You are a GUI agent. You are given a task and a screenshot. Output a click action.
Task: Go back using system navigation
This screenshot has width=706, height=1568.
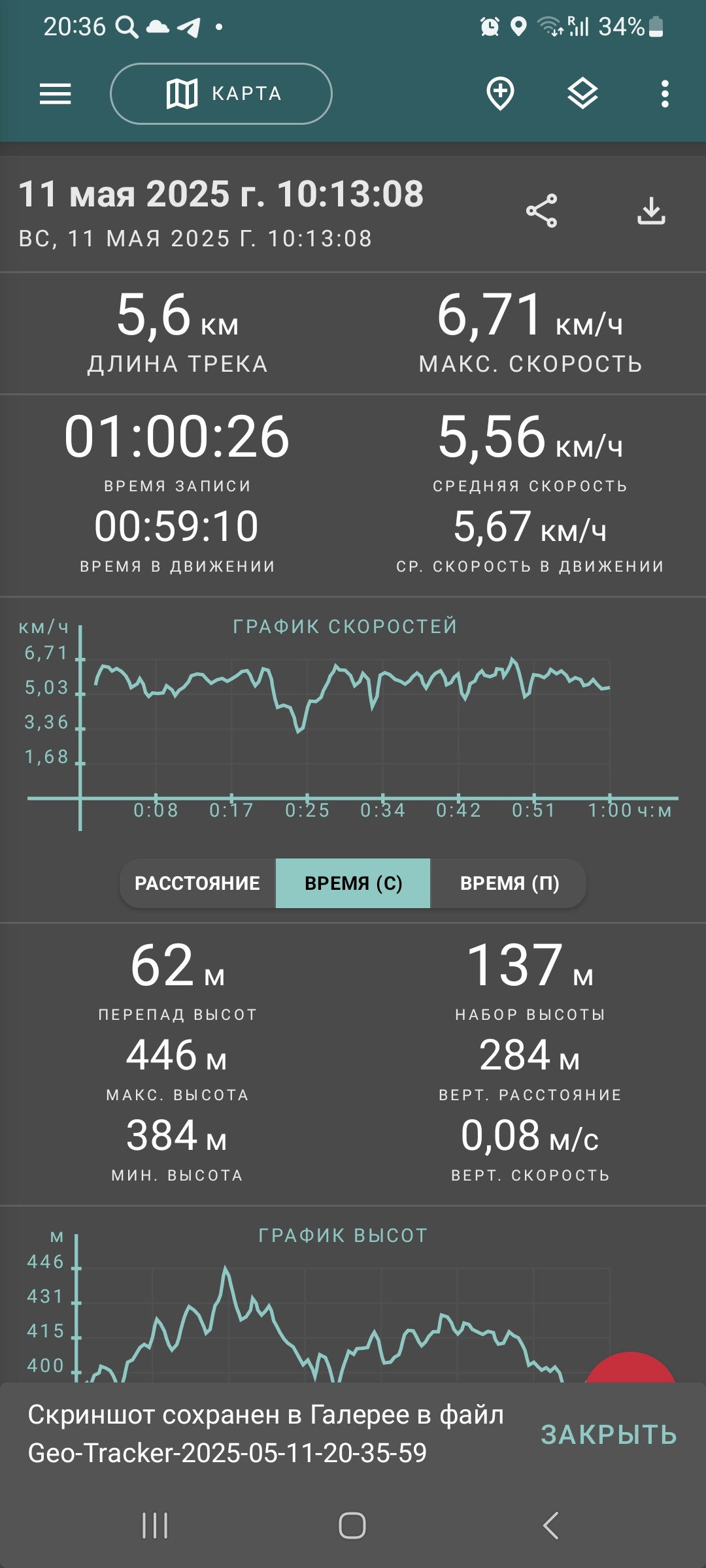(550, 1526)
